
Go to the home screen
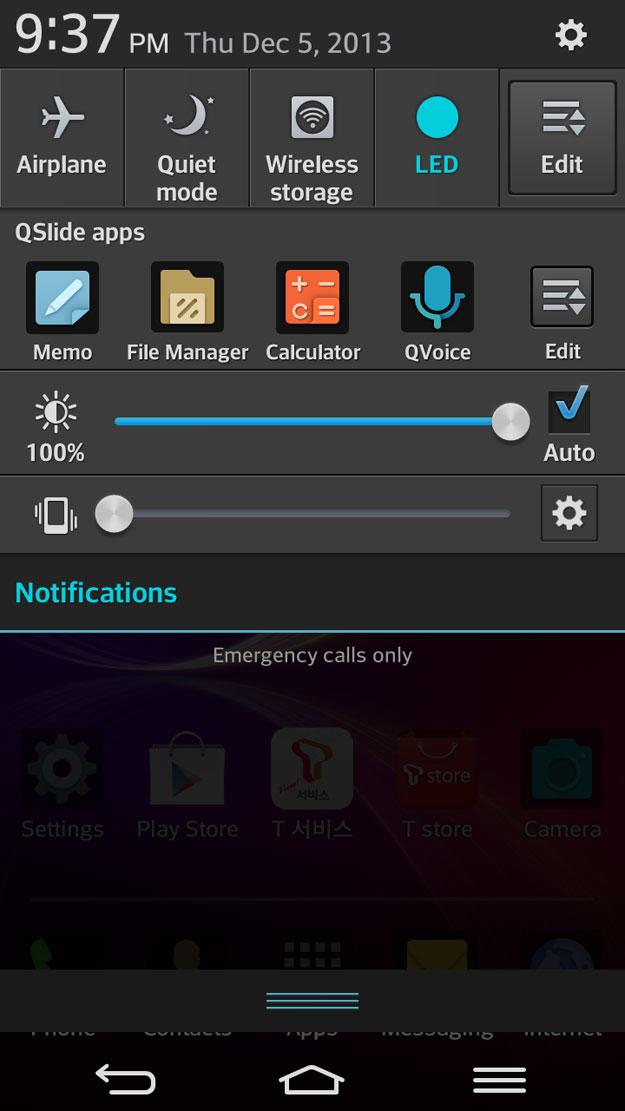pyautogui.click(x=312, y=1080)
